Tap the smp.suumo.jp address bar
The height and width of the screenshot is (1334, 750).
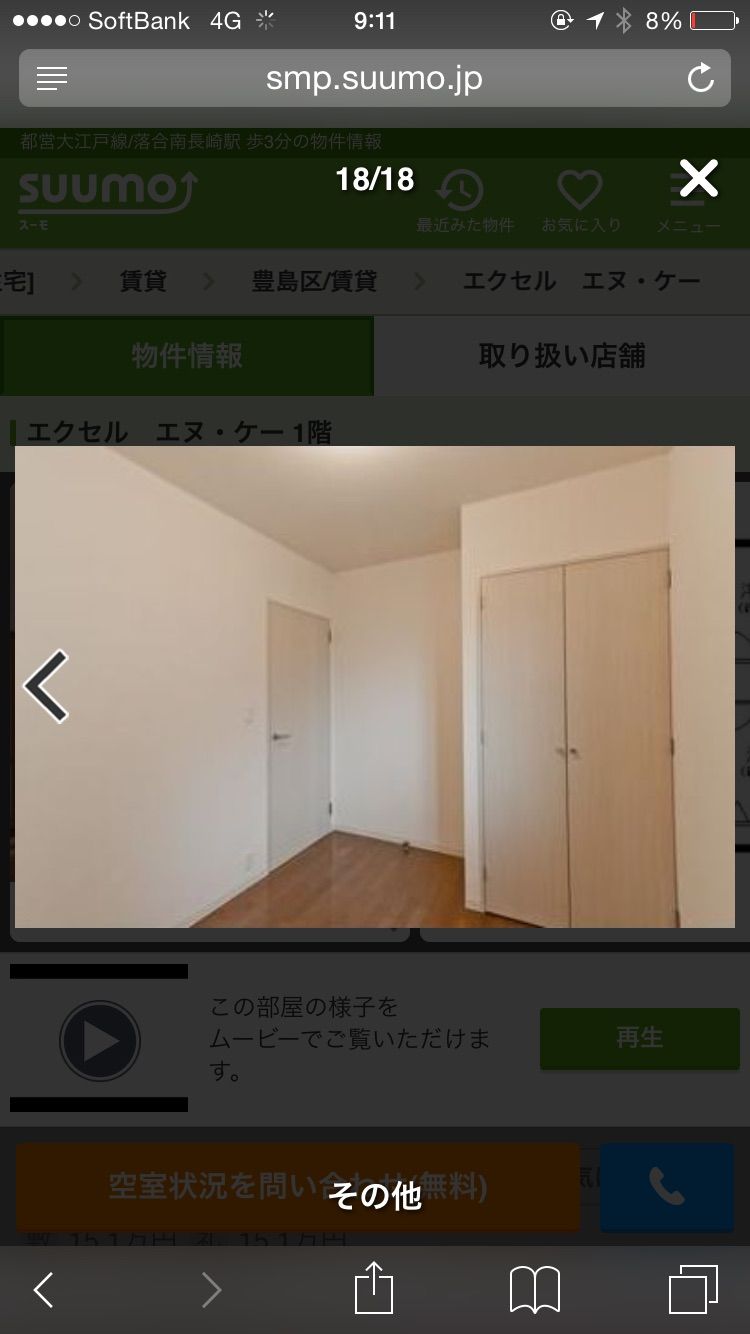pyautogui.click(x=374, y=78)
